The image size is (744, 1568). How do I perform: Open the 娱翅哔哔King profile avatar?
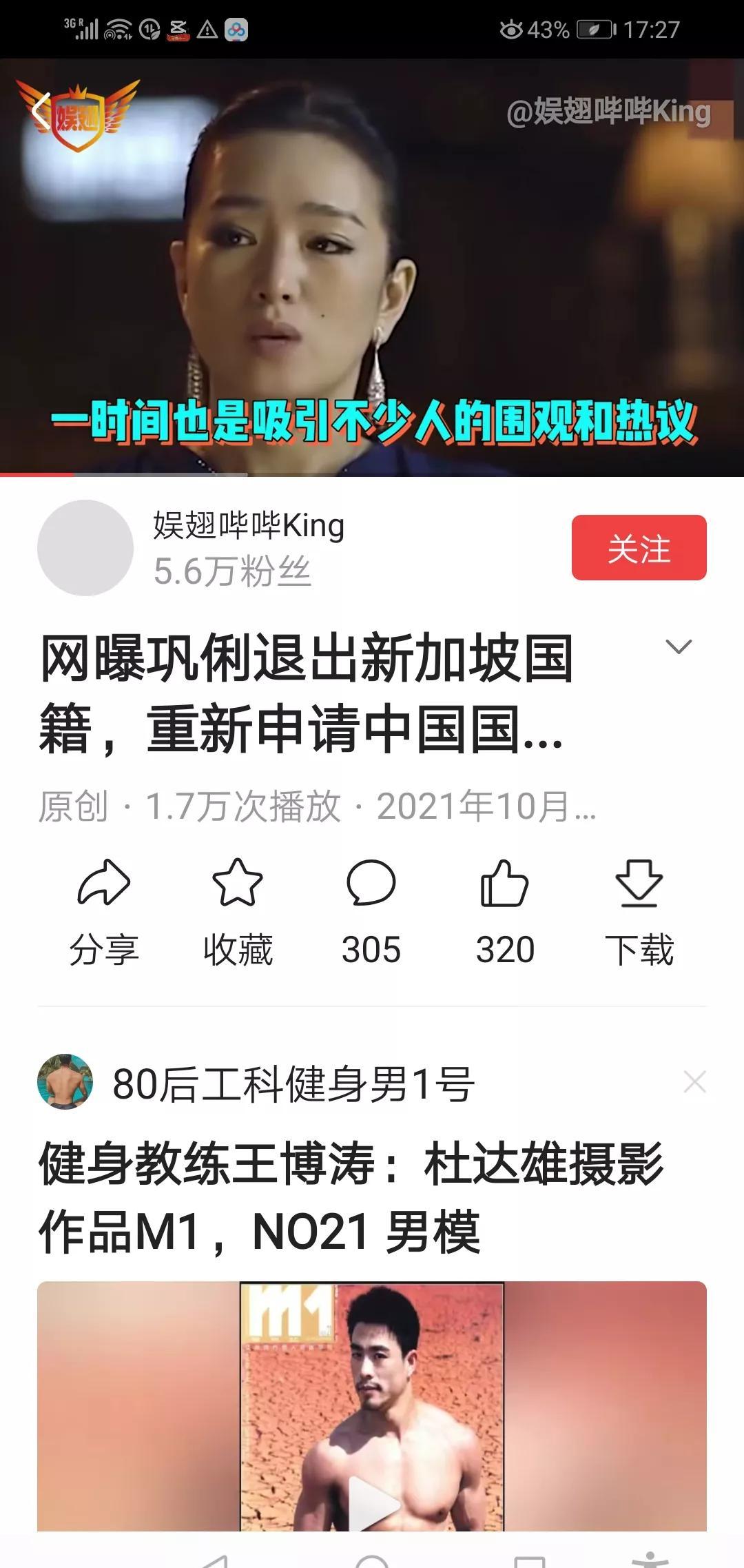[85, 548]
